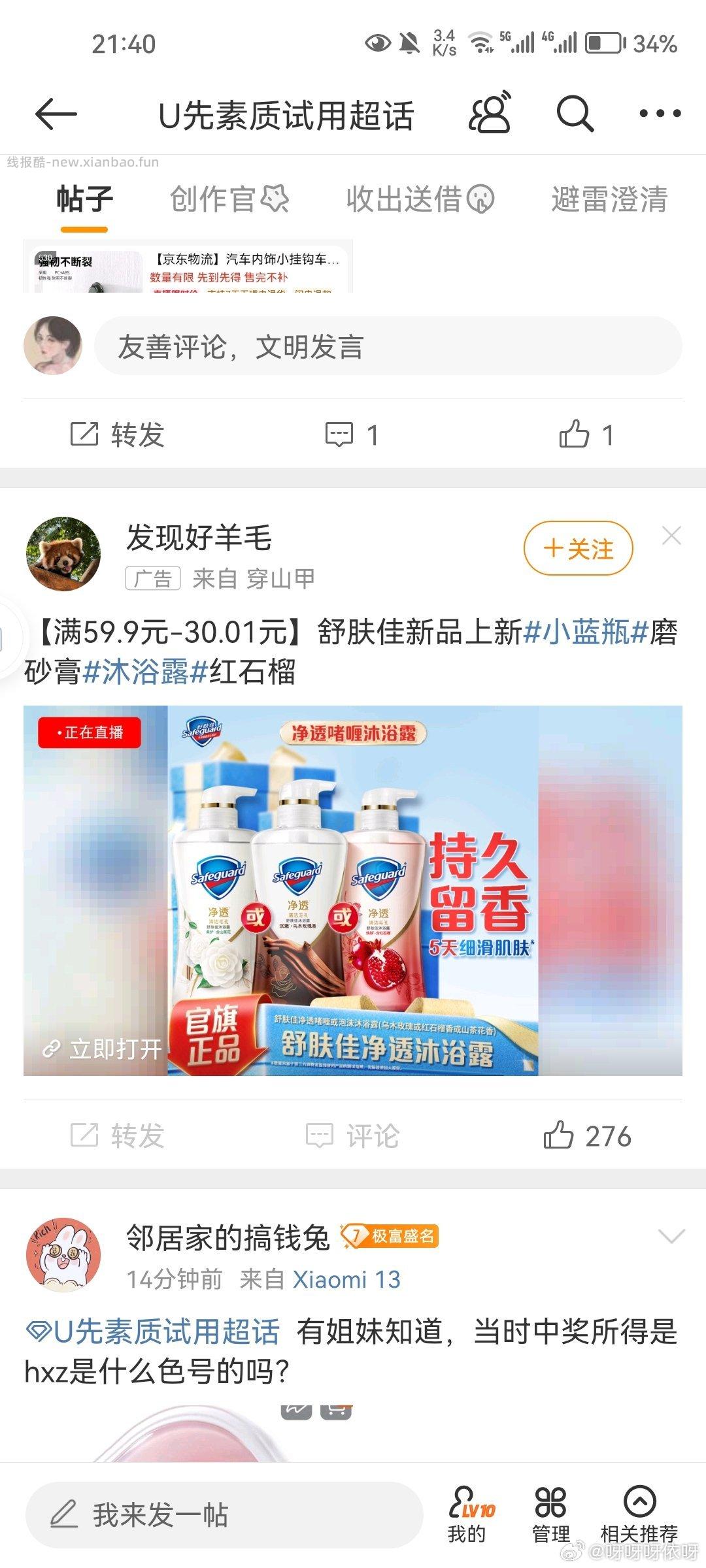The height and width of the screenshot is (1568, 706).
Task: Open search within the supertopic
Action: click(575, 112)
